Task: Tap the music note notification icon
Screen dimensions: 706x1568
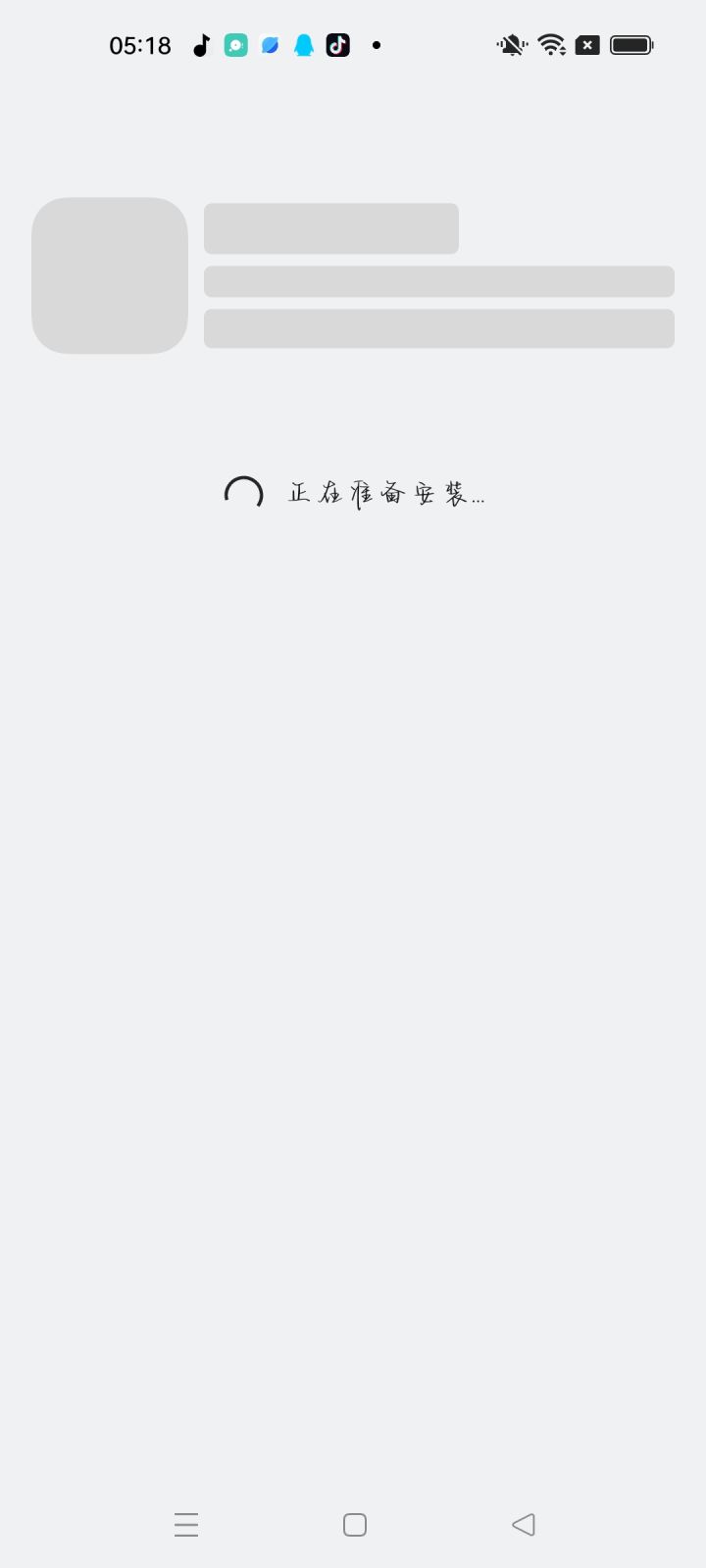Action: (201, 44)
